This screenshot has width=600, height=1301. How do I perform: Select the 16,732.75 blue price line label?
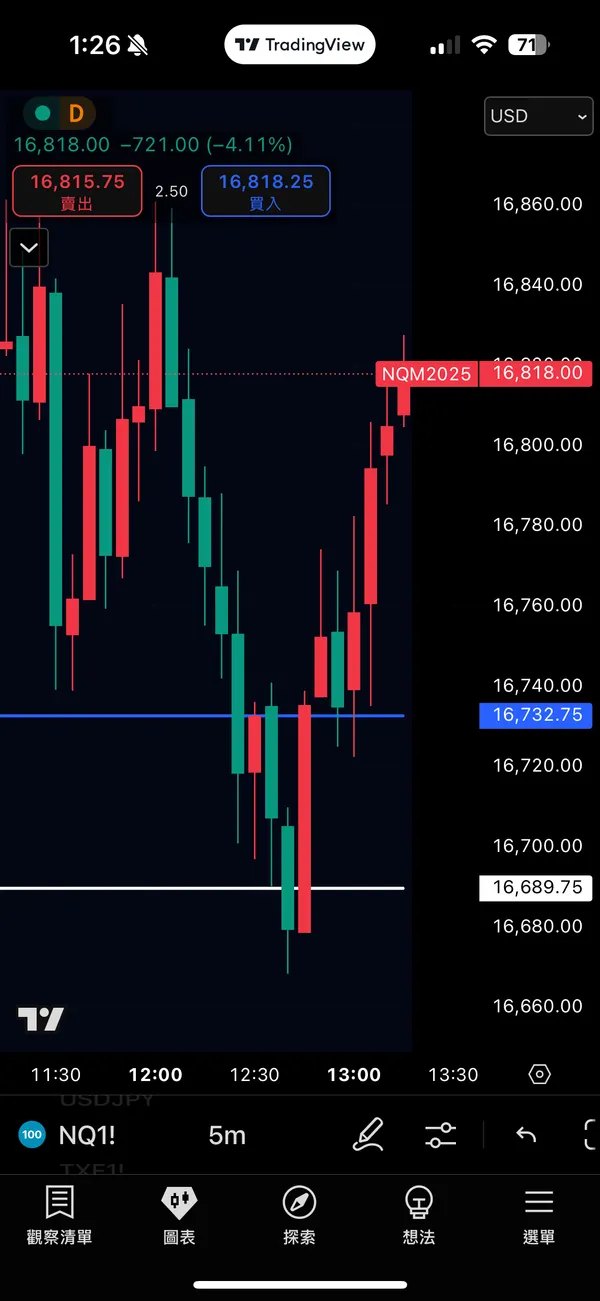[536, 715]
